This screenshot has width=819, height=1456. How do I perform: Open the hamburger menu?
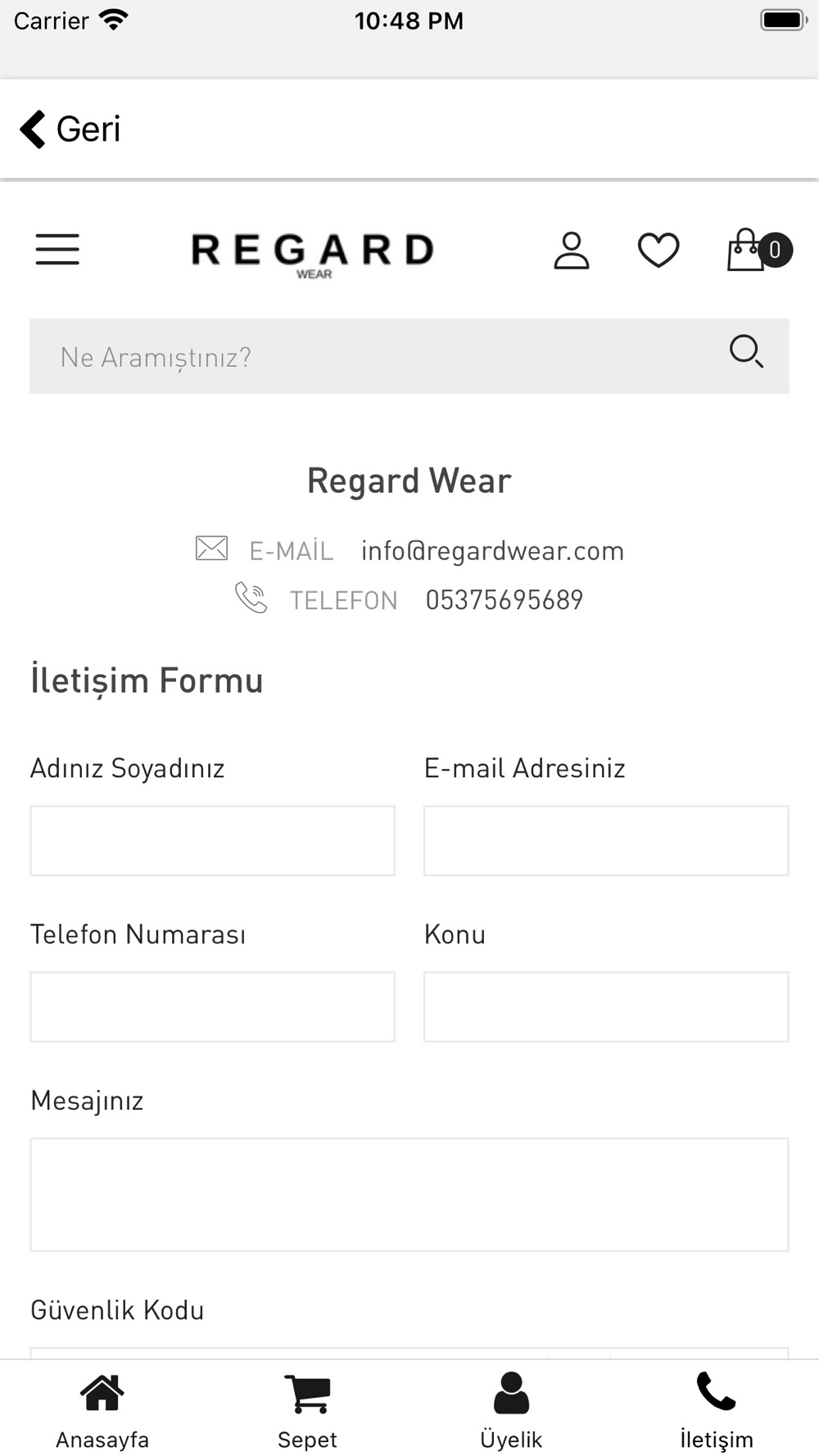[57, 249]
